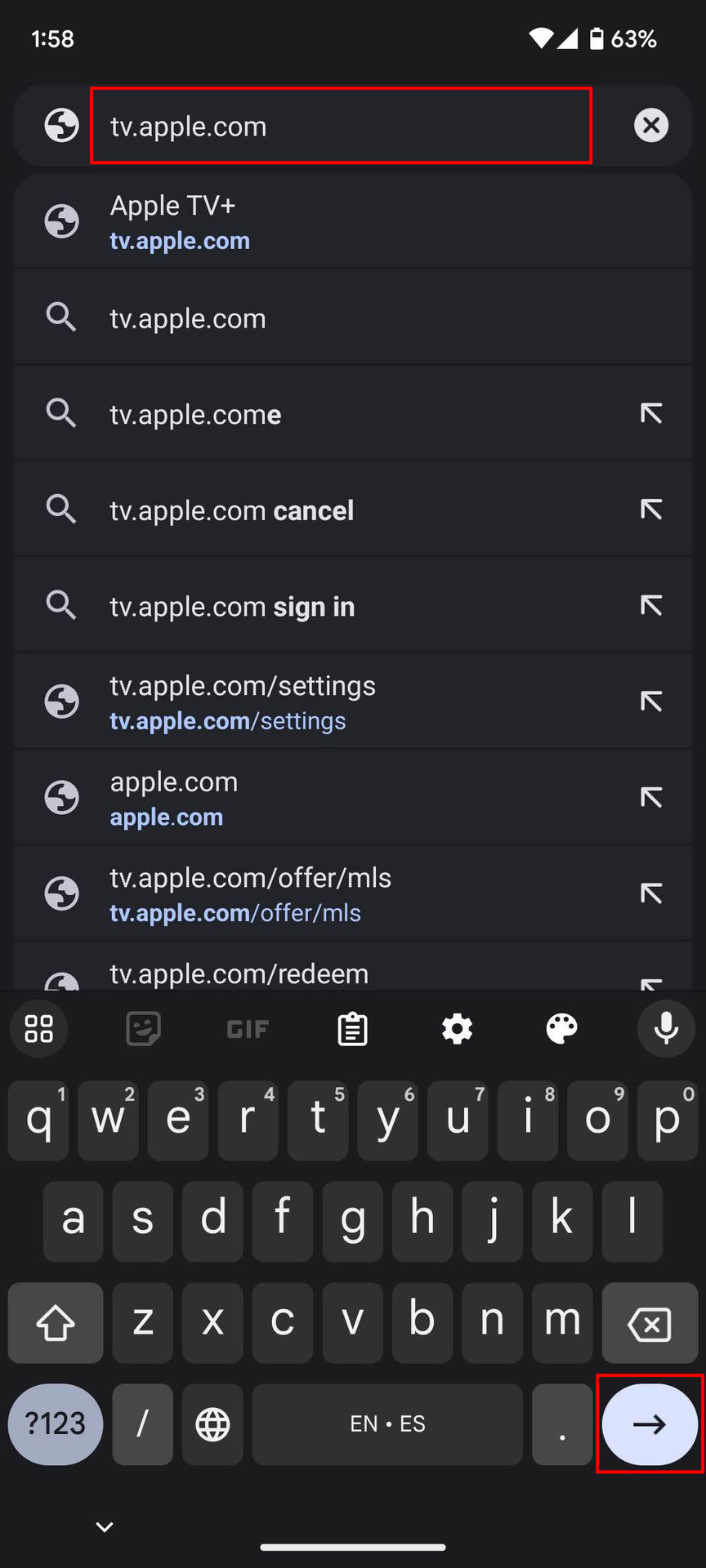Switch to the ?123 symbols keyboard
706x1568 pixels.
point(56,1423)
